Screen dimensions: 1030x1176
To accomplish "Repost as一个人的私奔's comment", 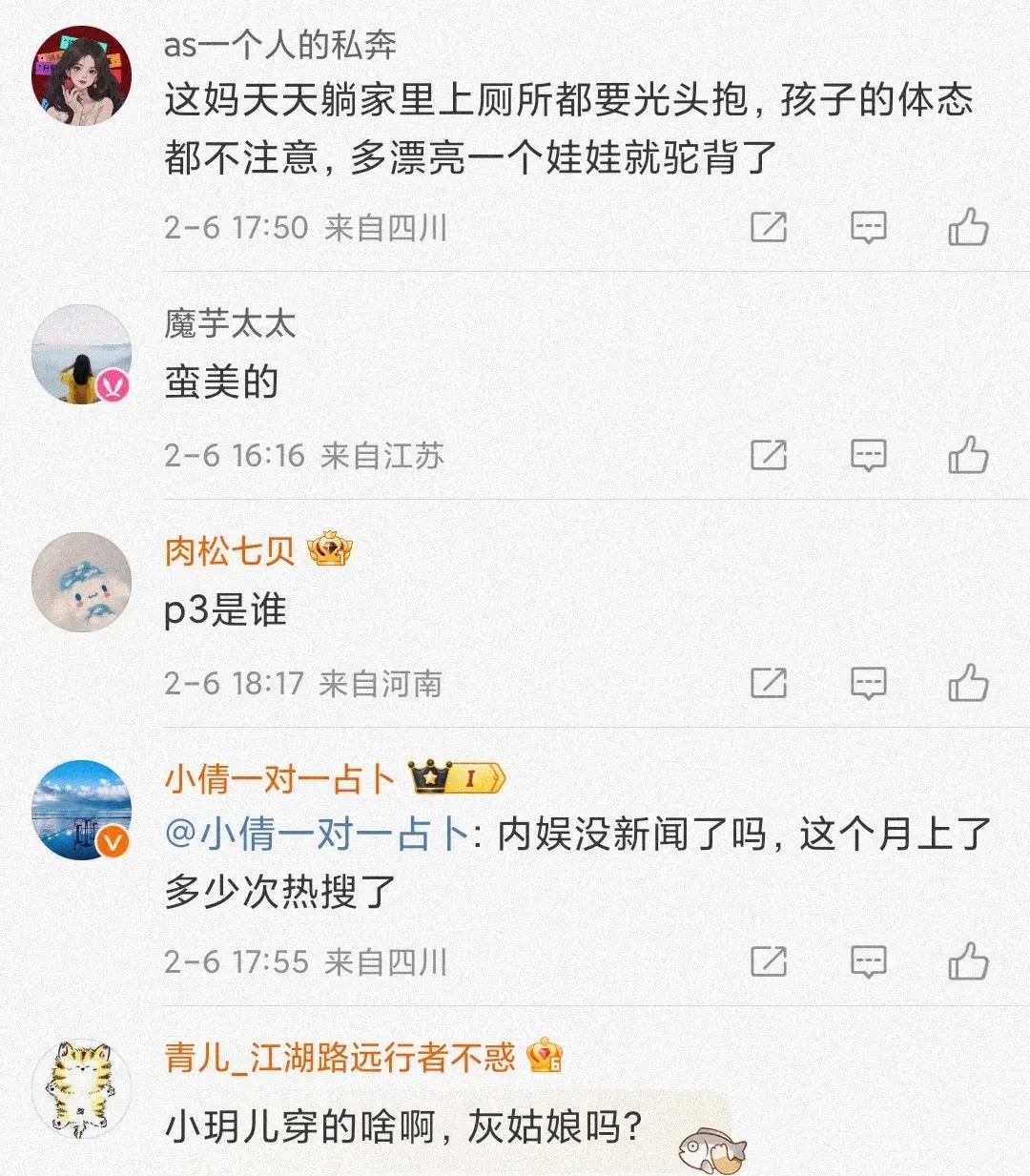I will (769, 228).
